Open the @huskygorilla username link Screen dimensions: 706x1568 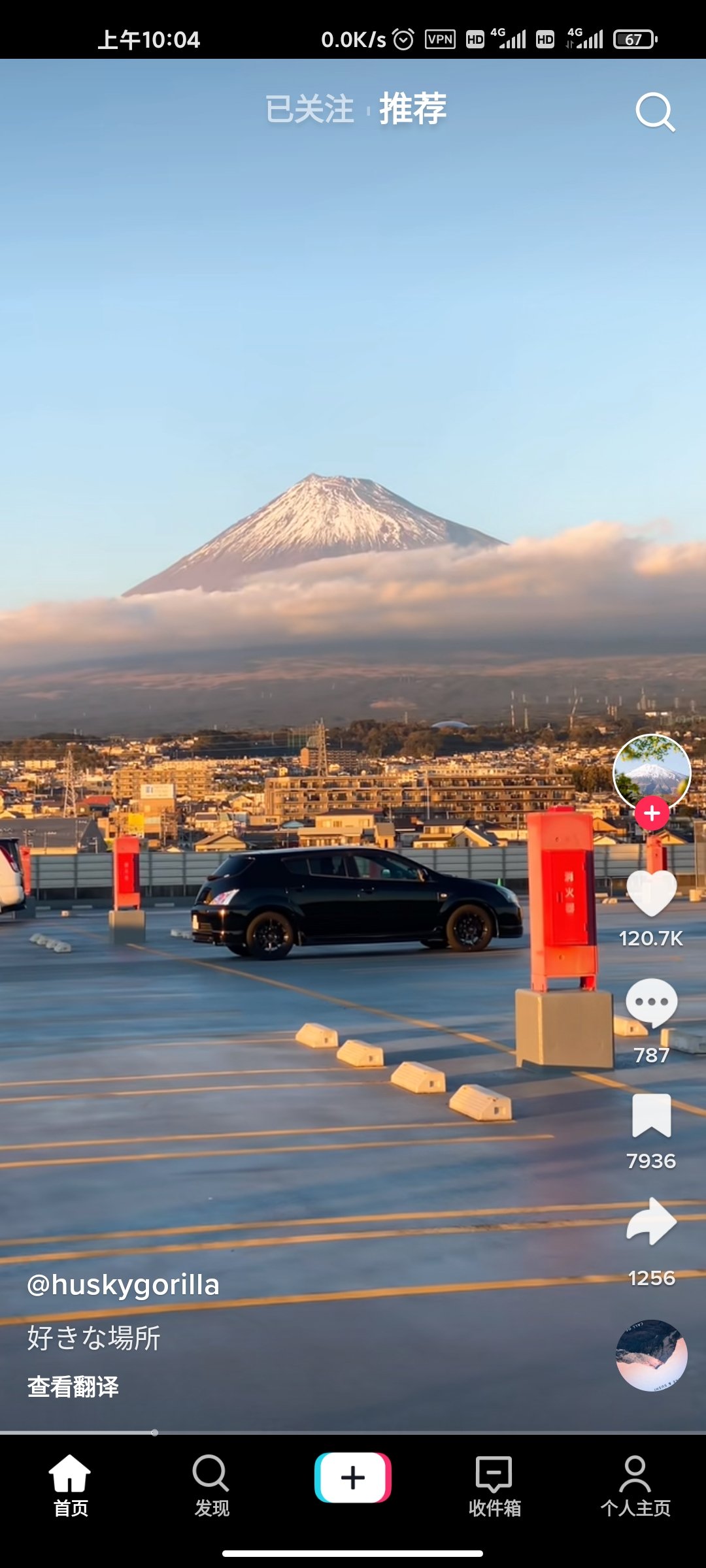[x=123, y=1285]
